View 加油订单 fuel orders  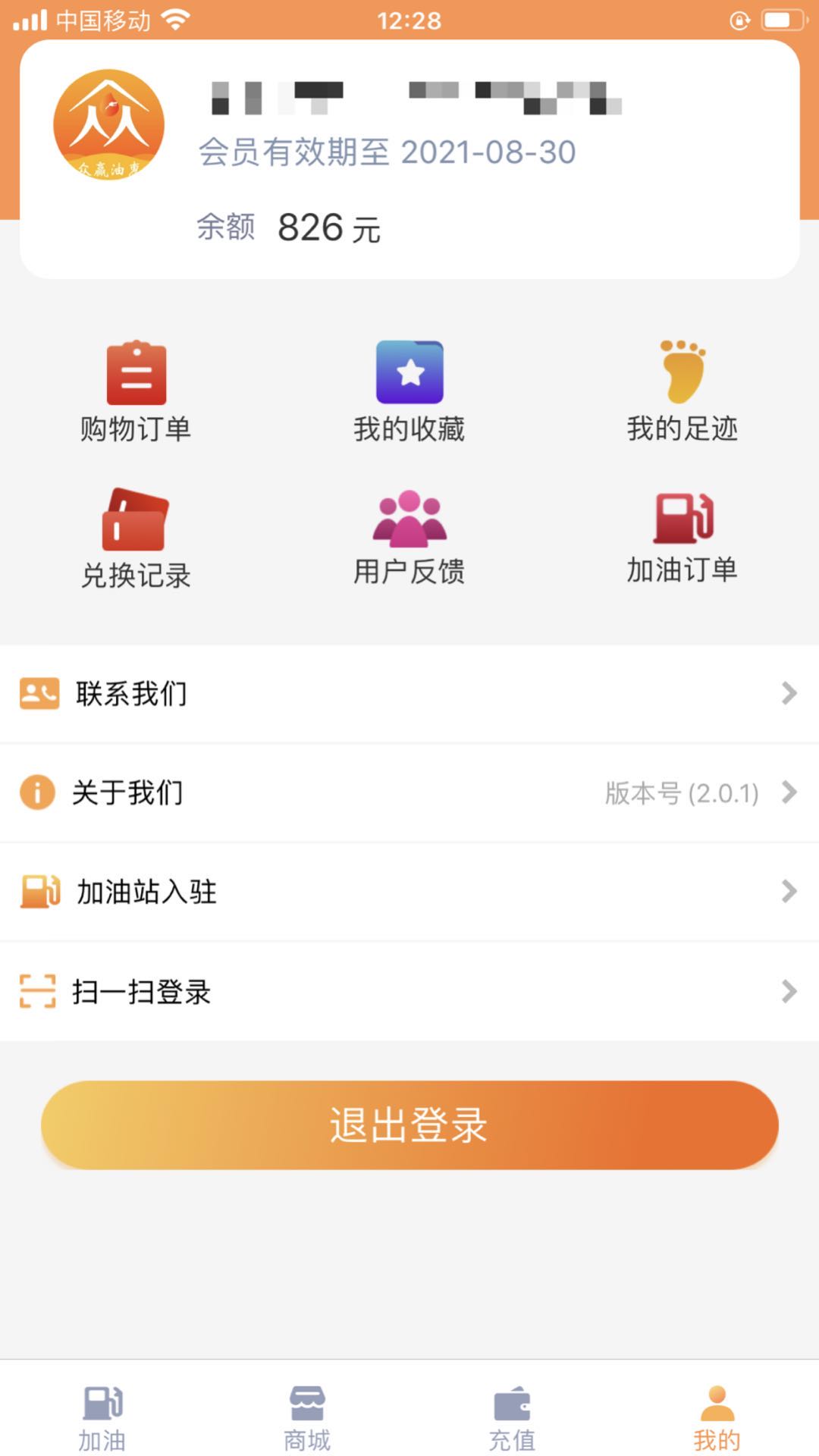point(682,535)
